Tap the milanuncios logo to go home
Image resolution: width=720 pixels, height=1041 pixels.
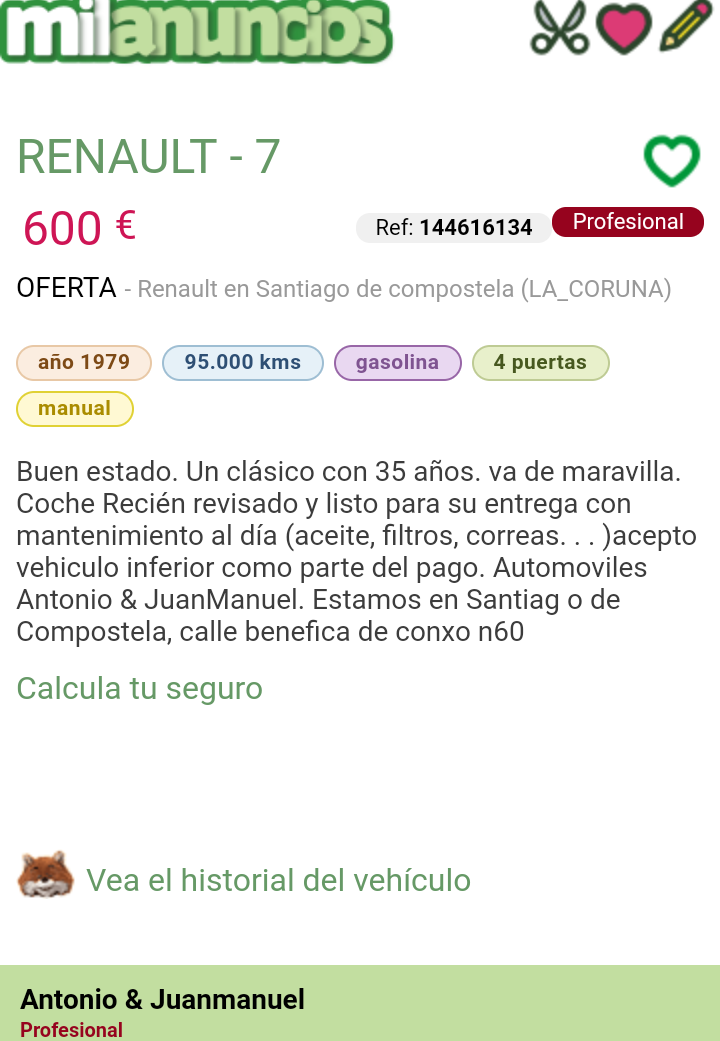(196, 31)
